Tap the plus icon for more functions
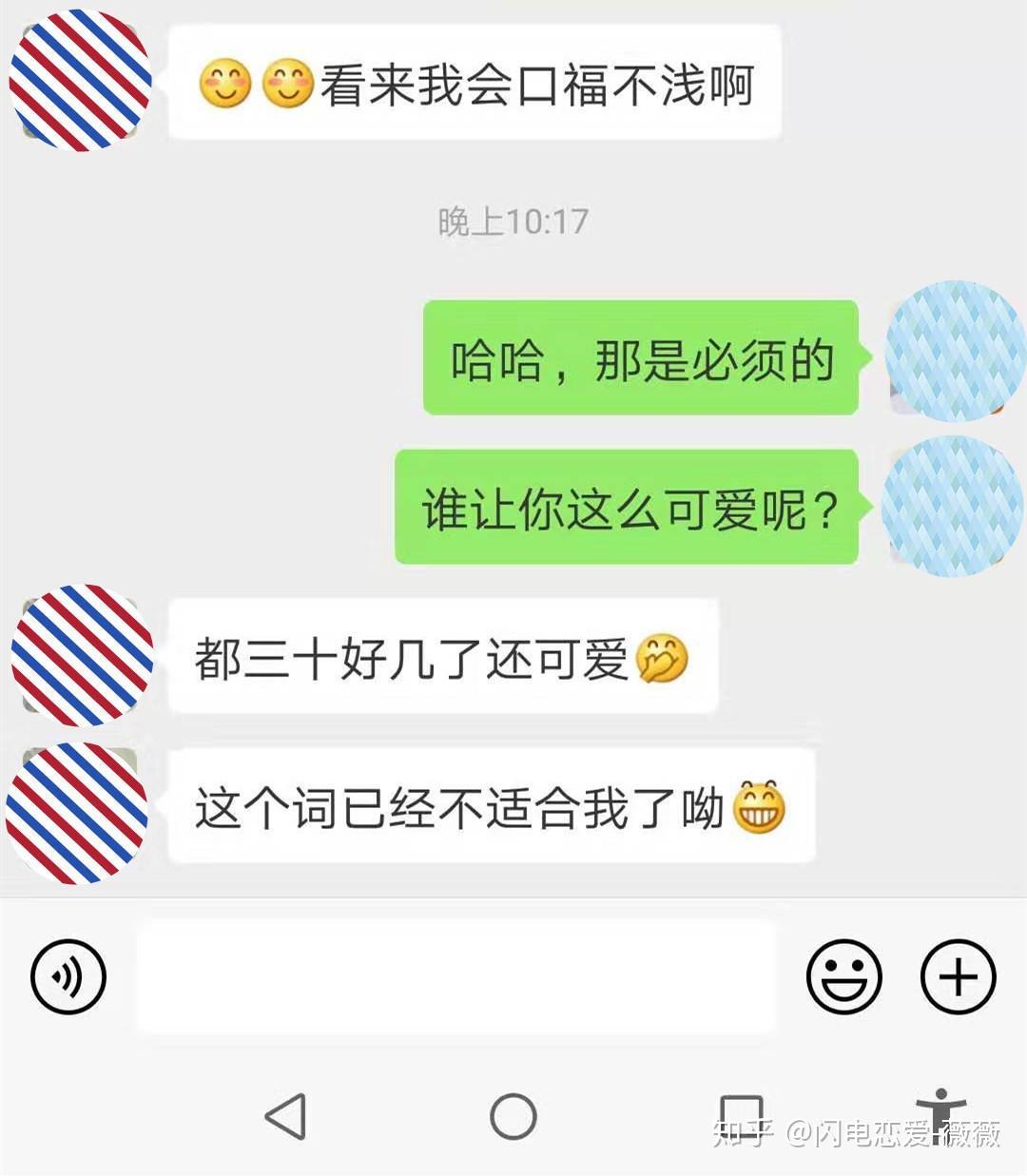This screenshot has height=1176, width=1027. point(957,975)
